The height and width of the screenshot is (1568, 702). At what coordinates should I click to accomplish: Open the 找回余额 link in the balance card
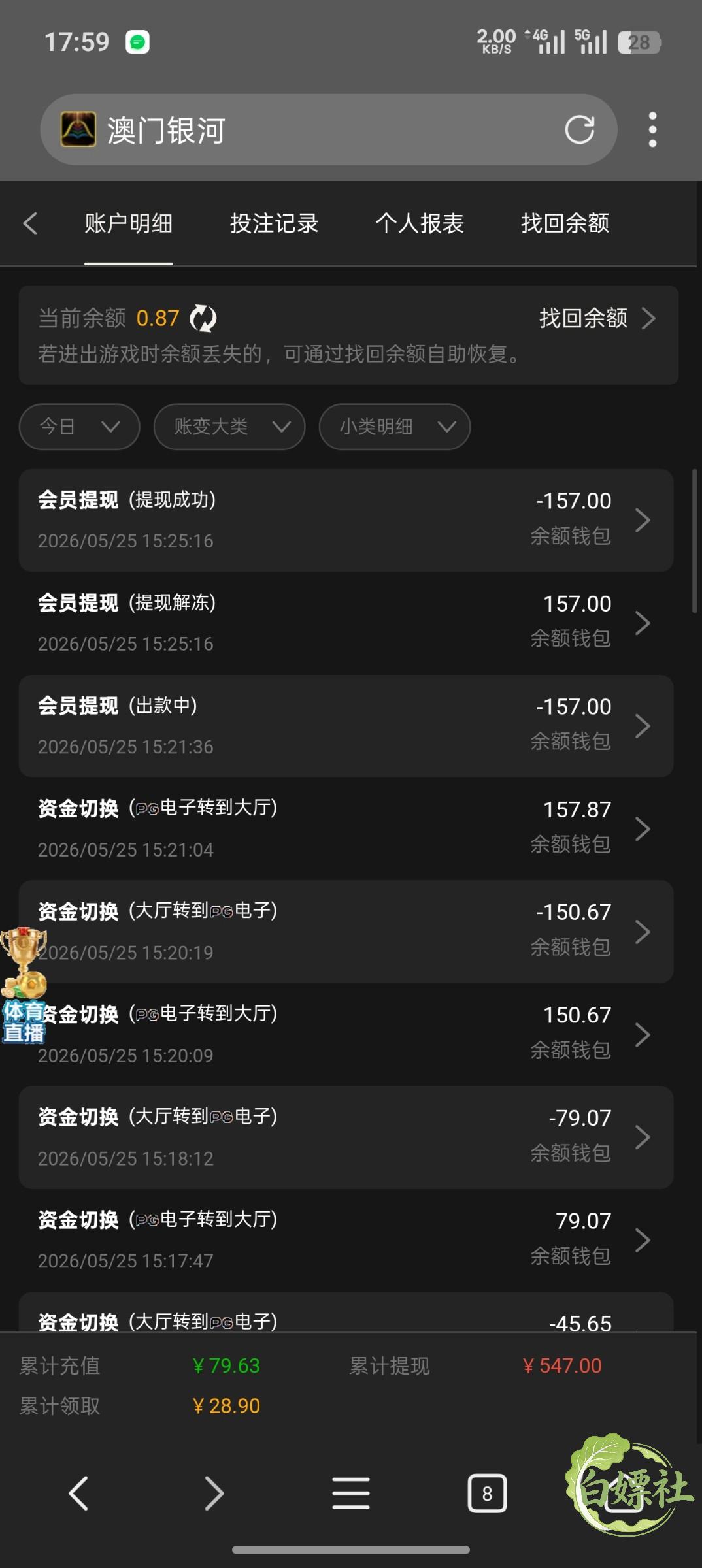point(597,318)
